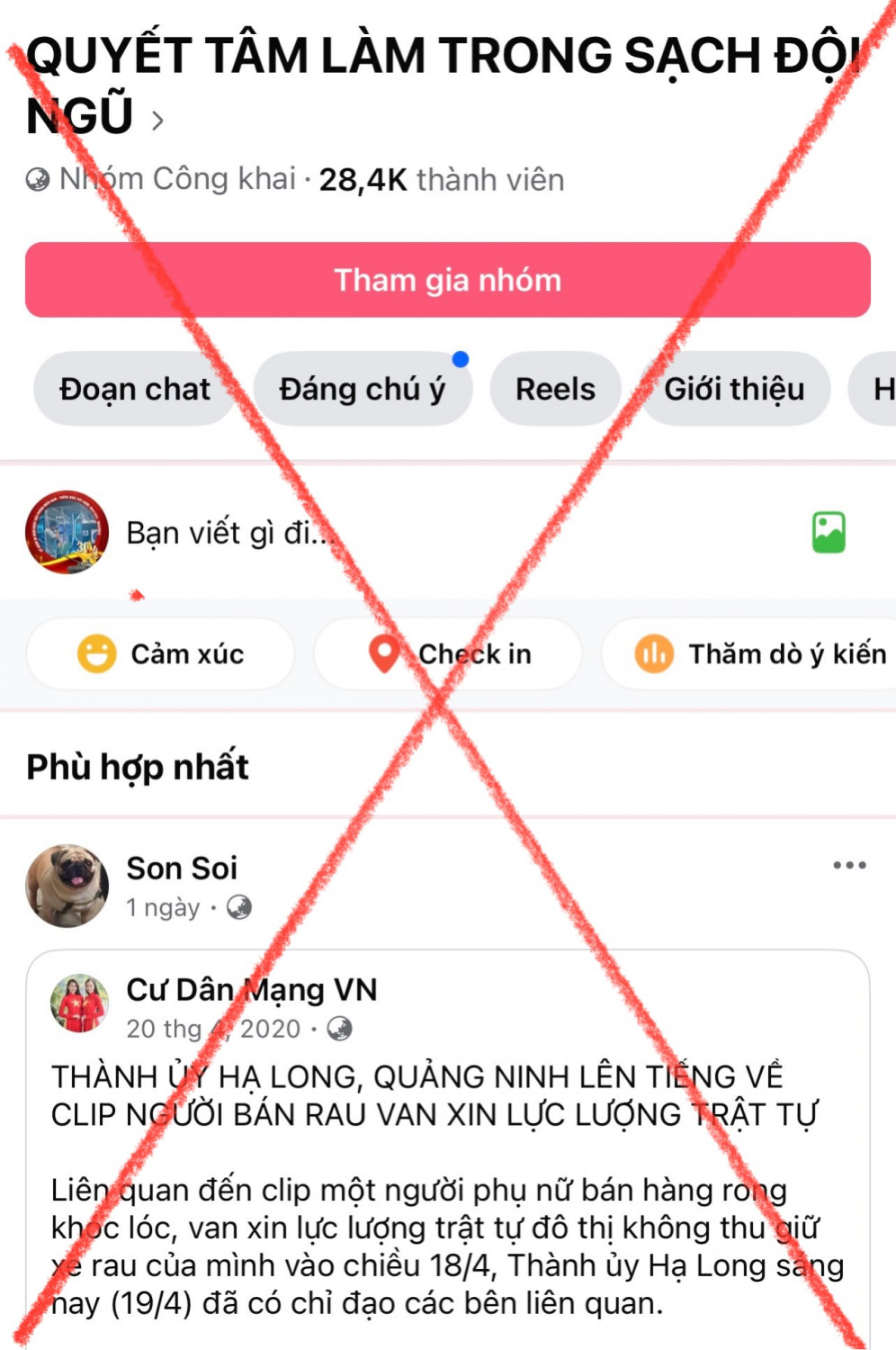The height and width of the screenshot is (1350, 896).
Task: Open the three-dot menu on Son Soi's post
Action: pos(849,866)
